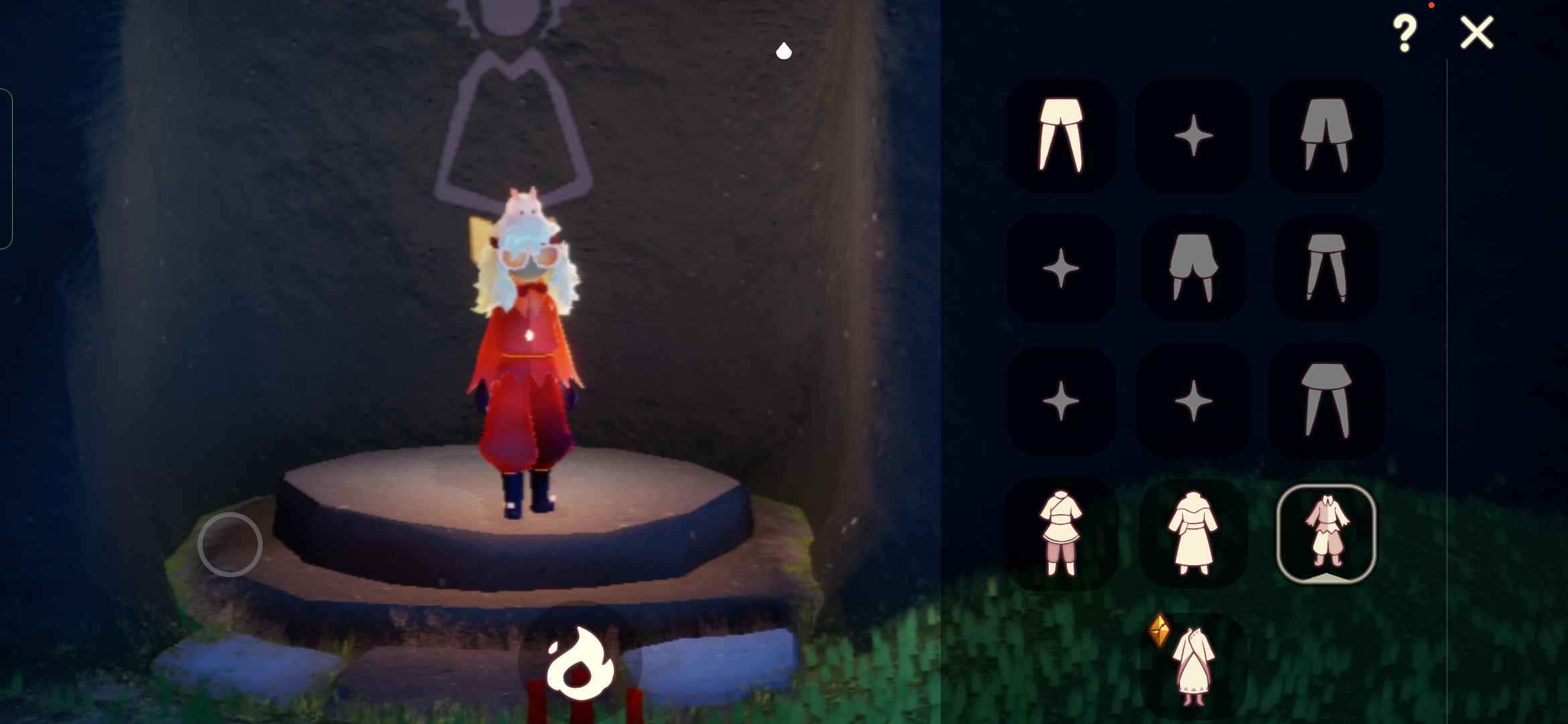Screen dimensions: 1568x724
Task: Select the grey pants with skirt waist
Action: pos(1326,400)
